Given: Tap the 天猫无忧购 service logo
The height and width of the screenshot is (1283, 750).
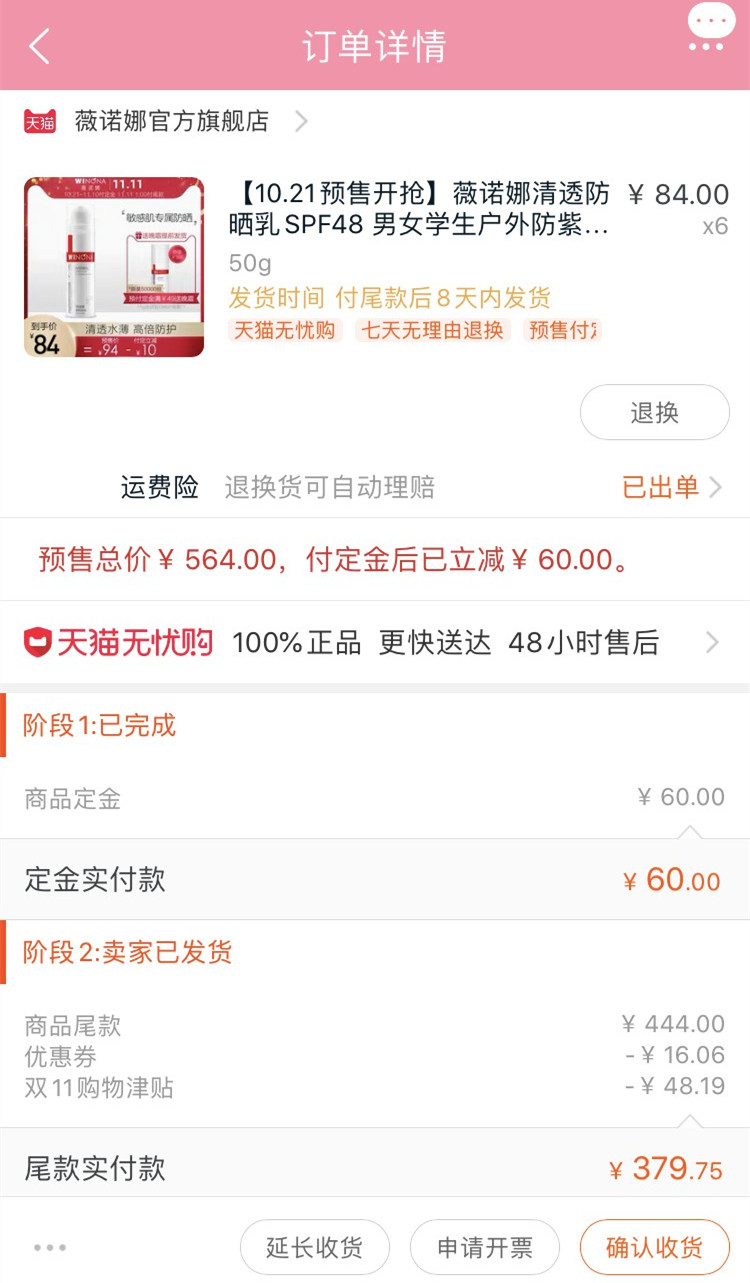Looking at the screenshot, I should (x=116, y=644).
